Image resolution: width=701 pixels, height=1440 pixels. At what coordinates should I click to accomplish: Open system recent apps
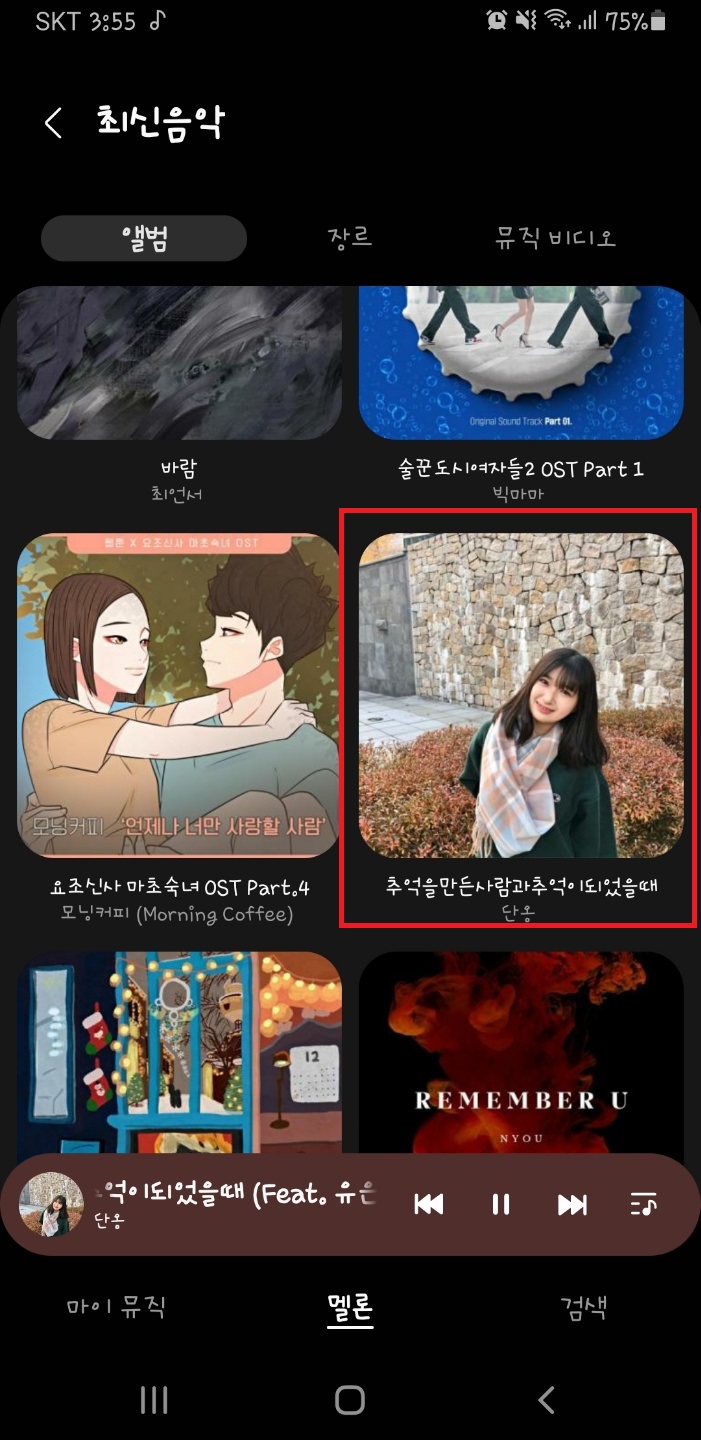point(154,1400)
